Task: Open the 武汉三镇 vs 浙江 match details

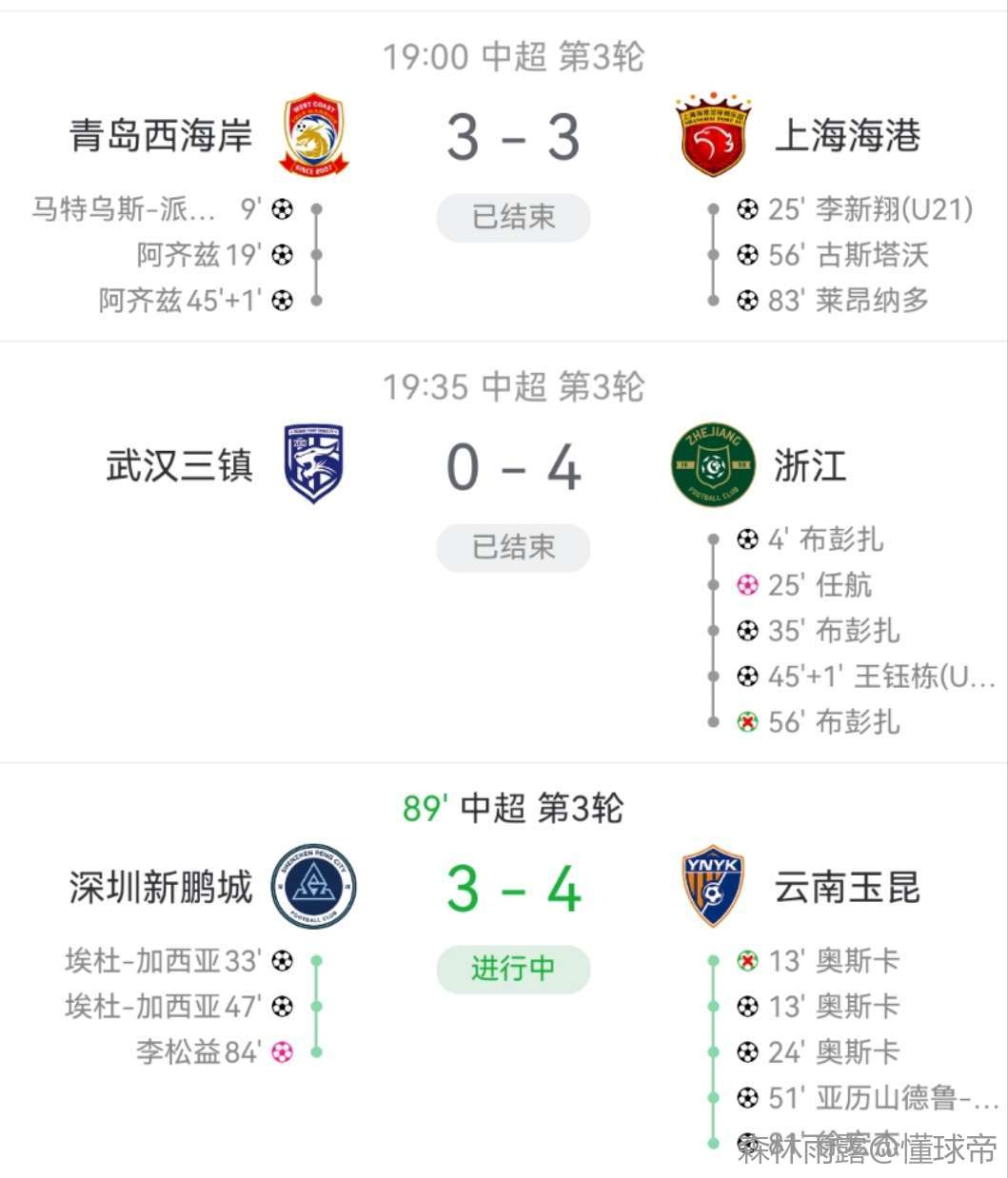Action: pos(513,468)
